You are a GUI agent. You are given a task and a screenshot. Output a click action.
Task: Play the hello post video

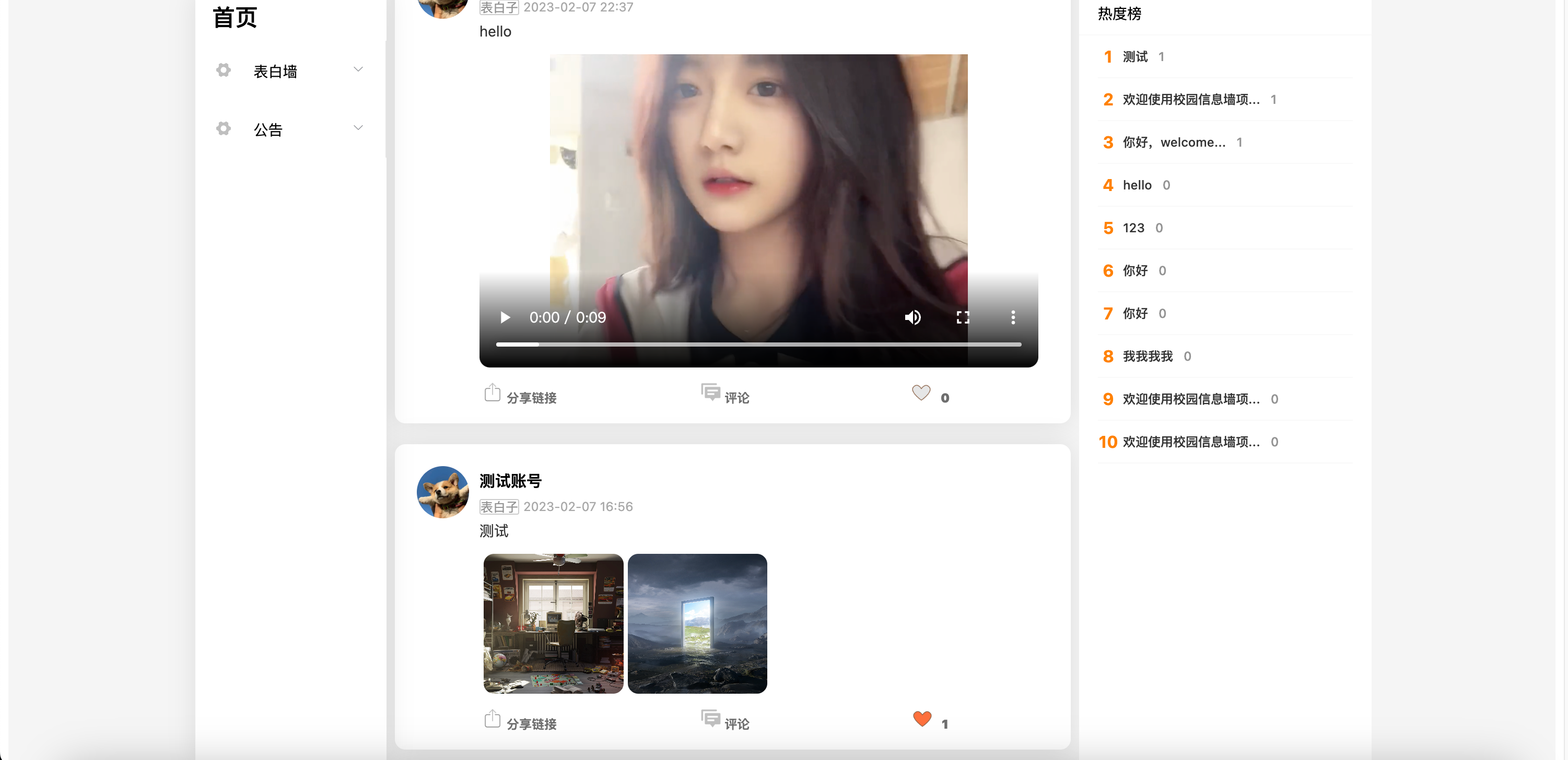pos(505,317)
